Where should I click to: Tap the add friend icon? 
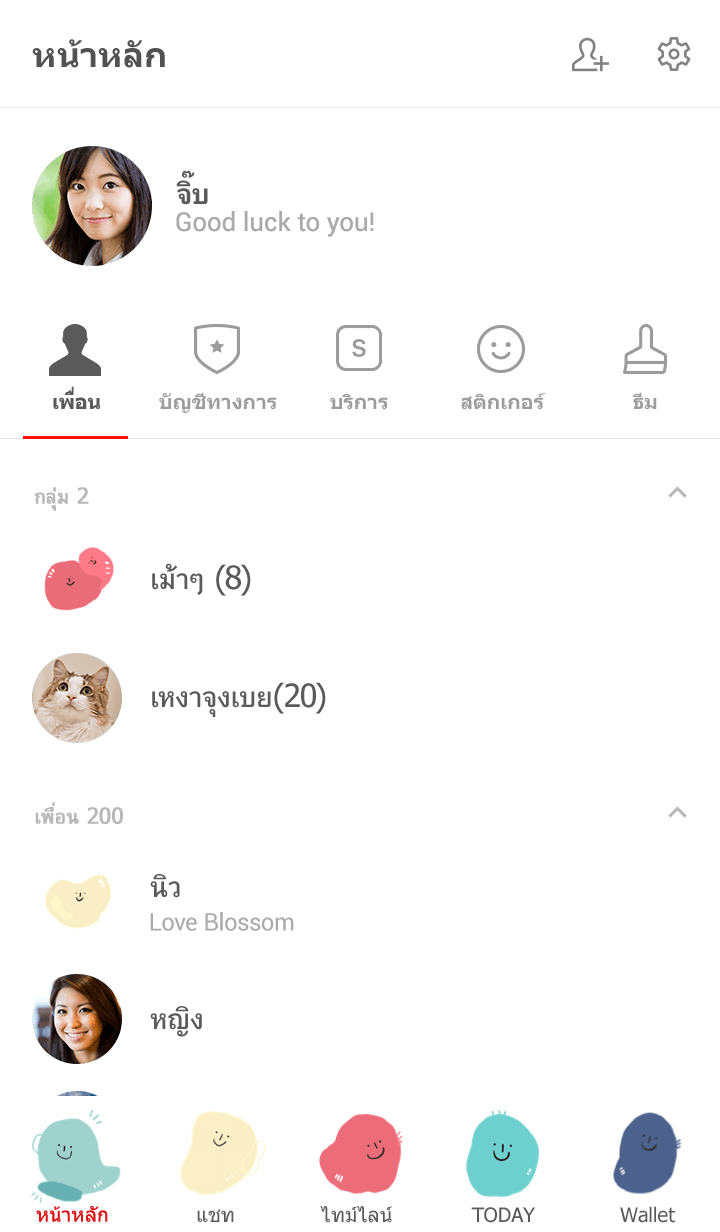(x=590, y=55)
